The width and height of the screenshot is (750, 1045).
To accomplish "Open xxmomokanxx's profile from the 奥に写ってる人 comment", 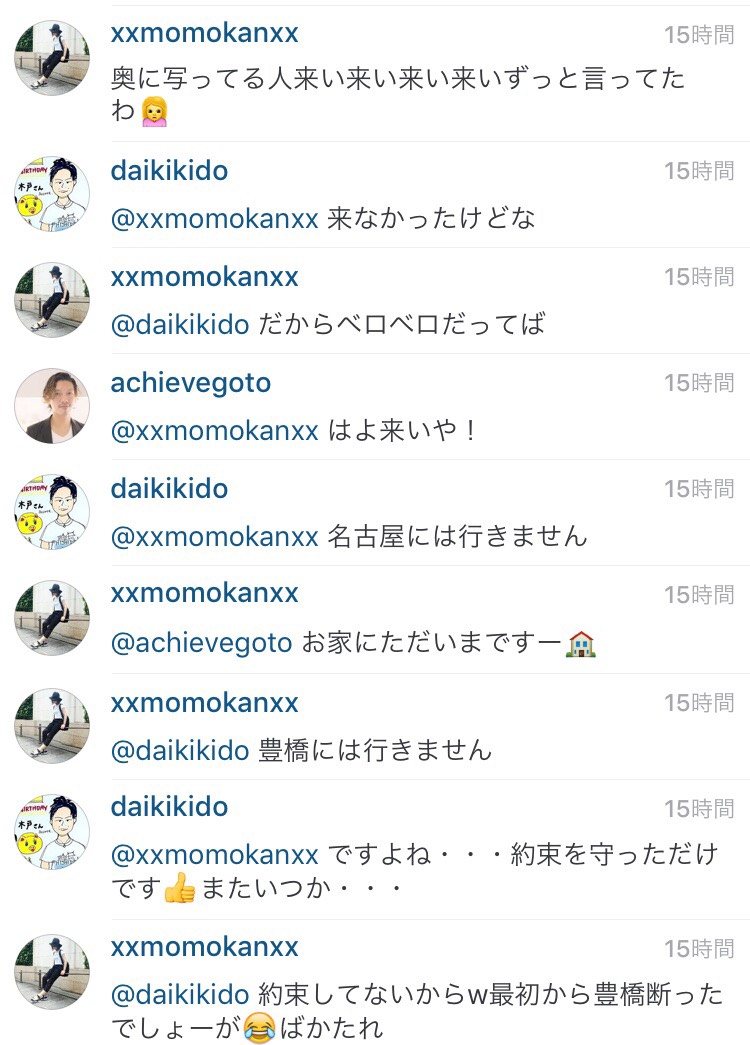I will click(x=204, y=33).
